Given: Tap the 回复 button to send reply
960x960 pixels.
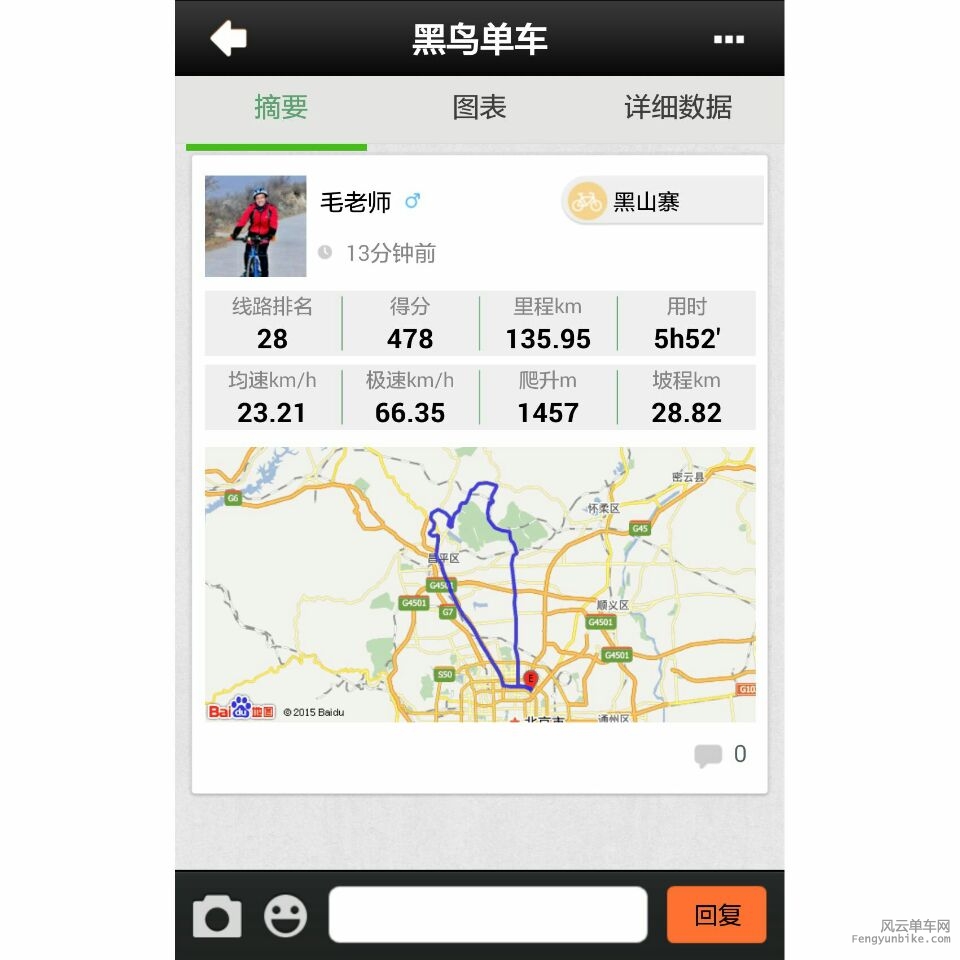Looking at the screenshot, I should tap(716, 915).
